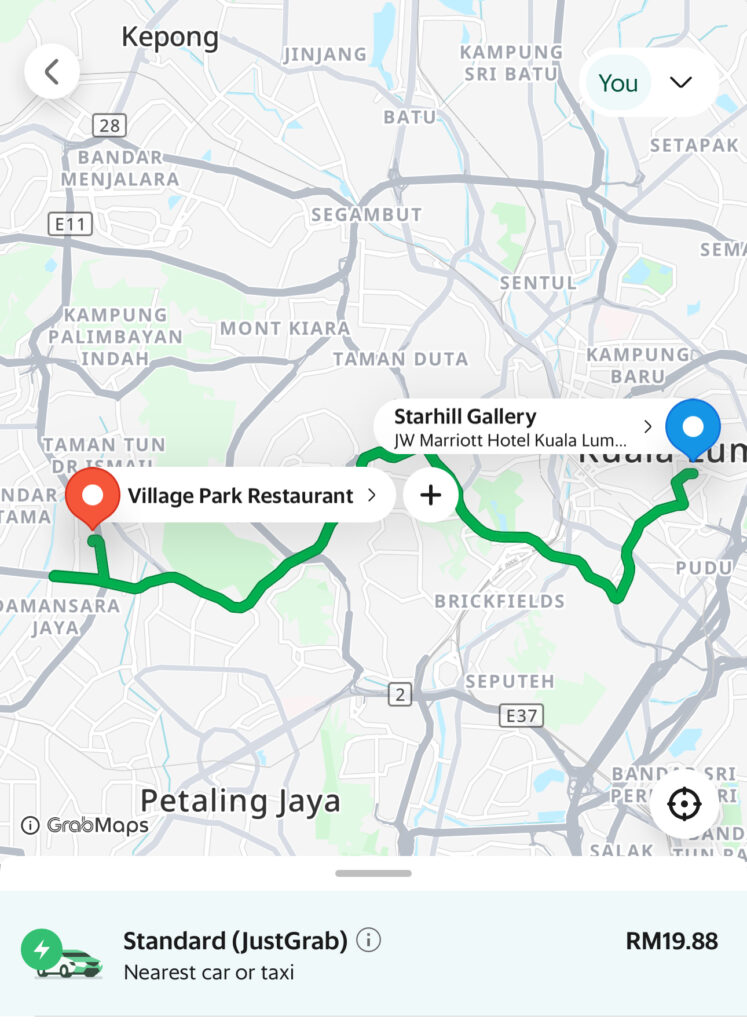
Task: Recenter the map on current location
Action: [684, 803]
